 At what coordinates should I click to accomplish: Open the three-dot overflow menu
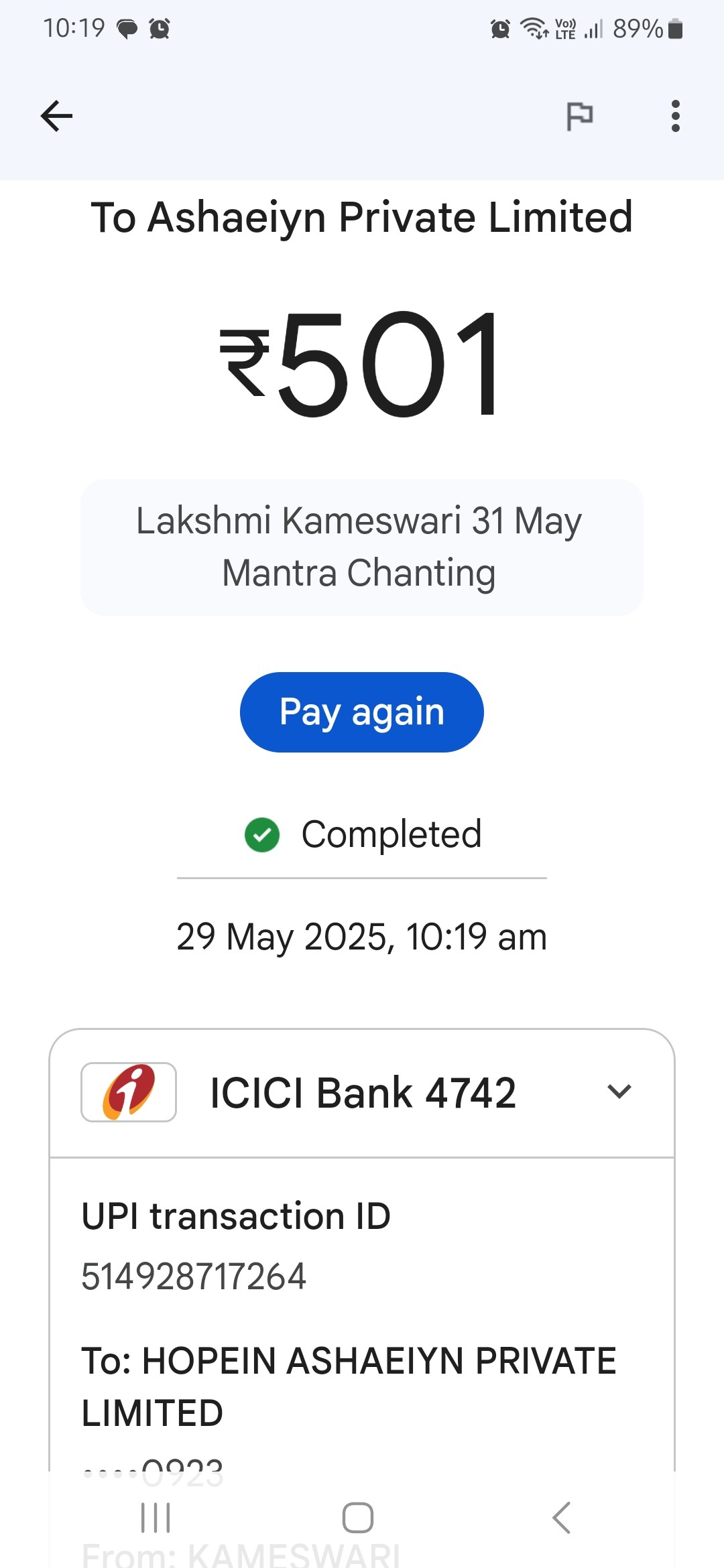point(675,116)
